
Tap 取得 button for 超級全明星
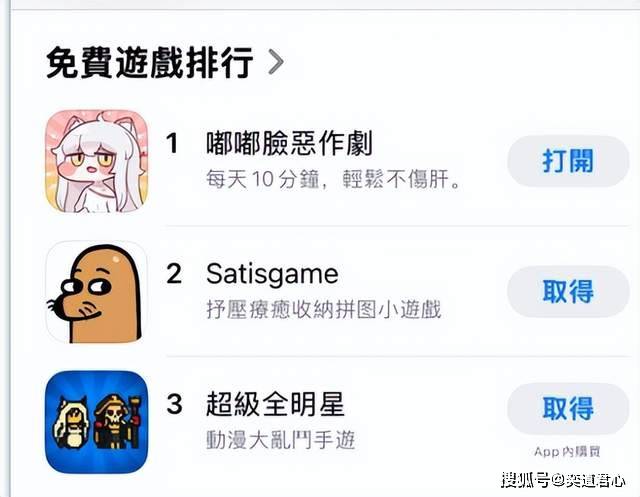567,408
